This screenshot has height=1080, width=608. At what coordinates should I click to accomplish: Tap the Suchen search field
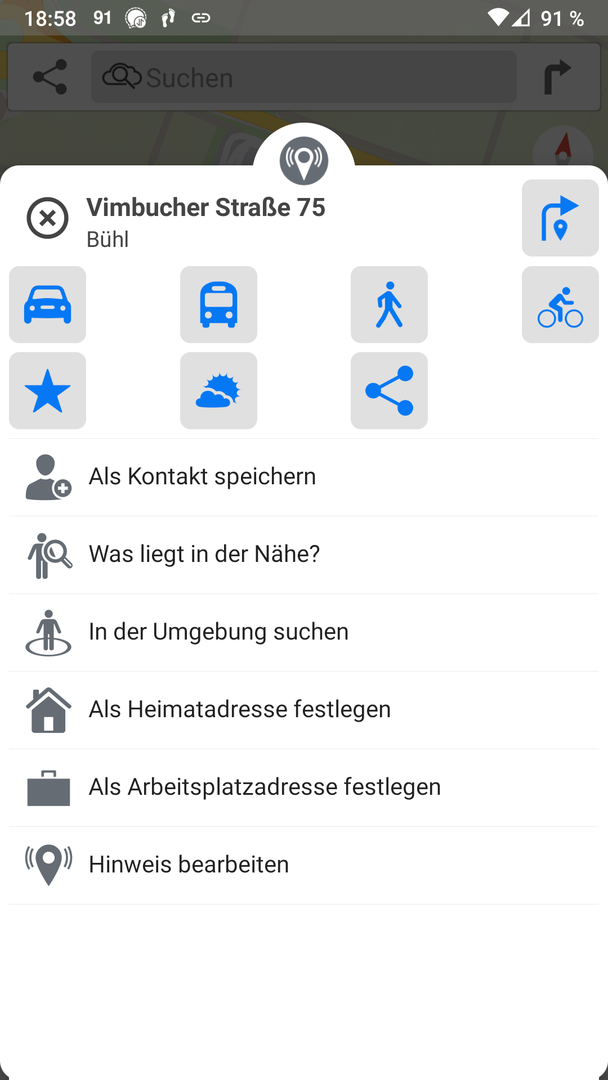pyautogui.click(x=304, y=77)
